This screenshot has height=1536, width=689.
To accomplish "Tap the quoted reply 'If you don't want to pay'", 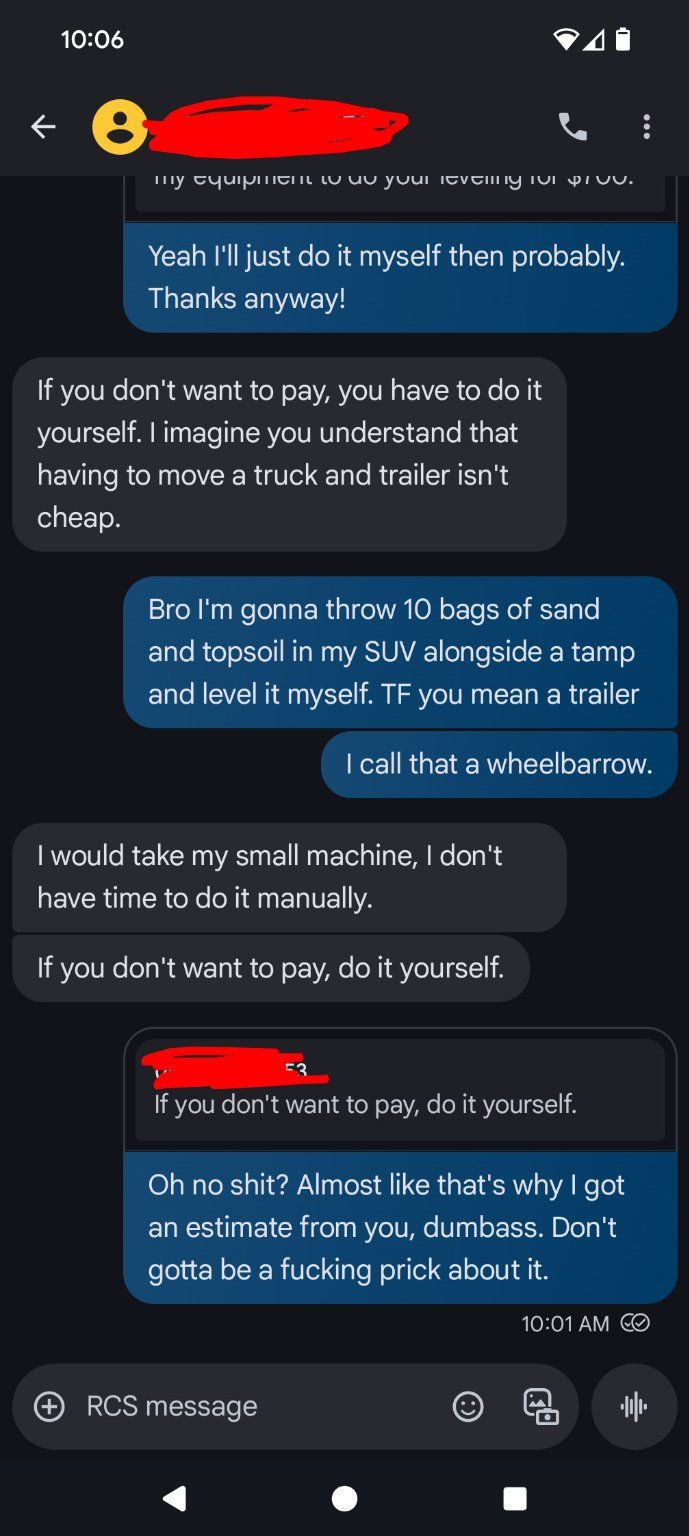I will click(x=400, y=1090).
